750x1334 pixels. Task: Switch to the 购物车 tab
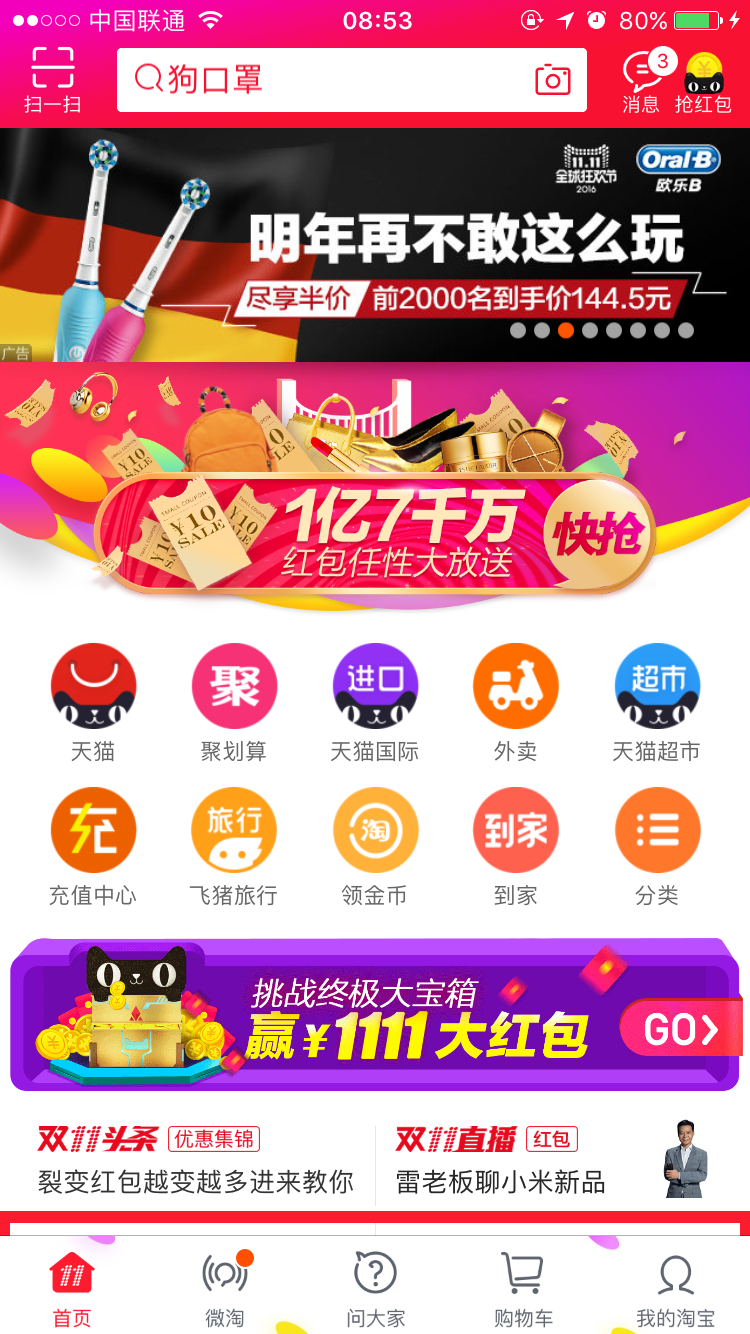pos(523,1289)
